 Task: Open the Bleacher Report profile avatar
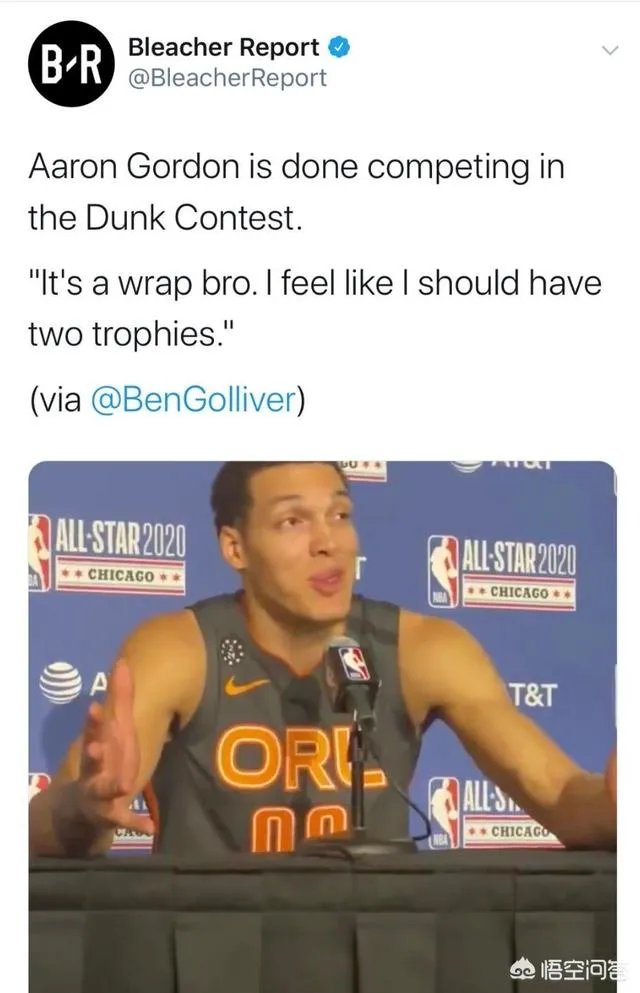71,63
